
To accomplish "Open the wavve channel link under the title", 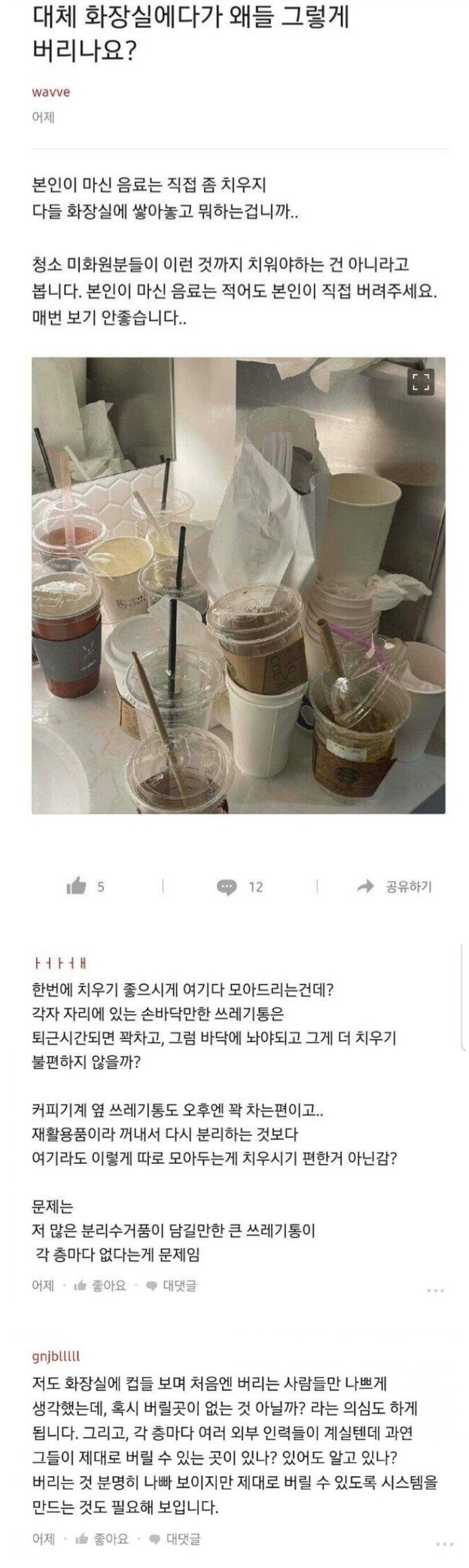I will tap(51, 93).
